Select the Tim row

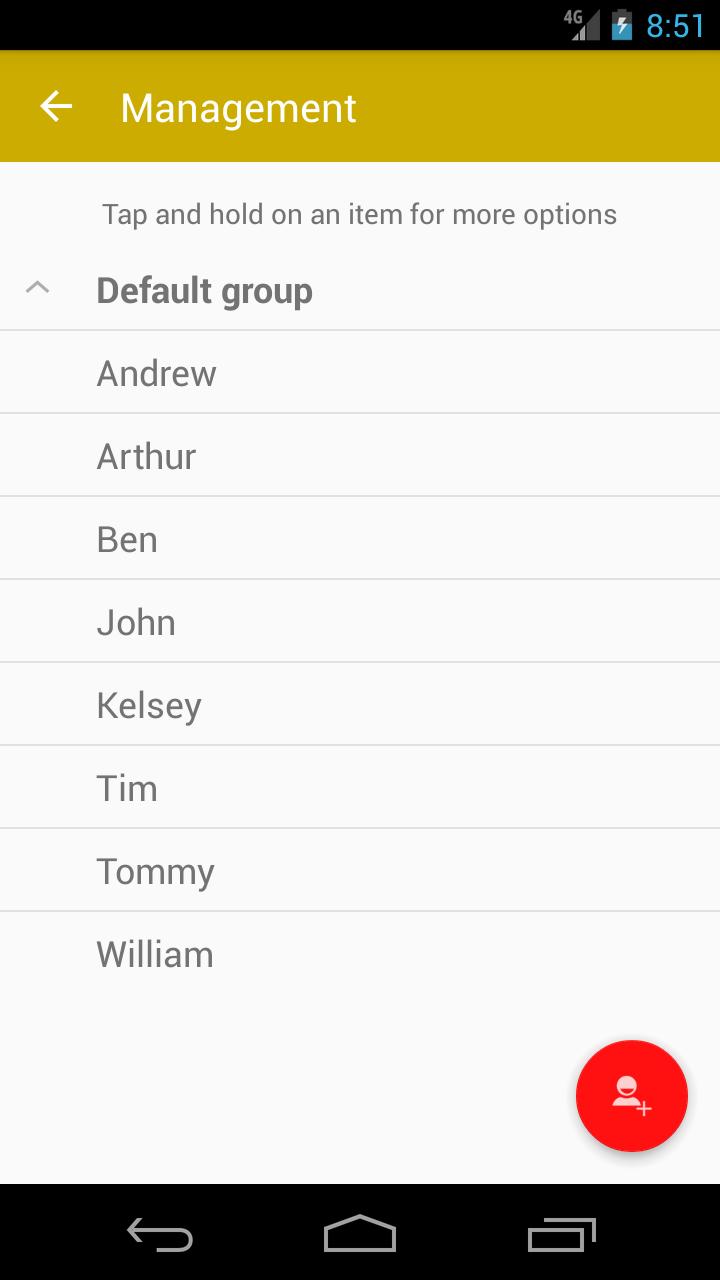pyautogui.click(x=127, y=788)
